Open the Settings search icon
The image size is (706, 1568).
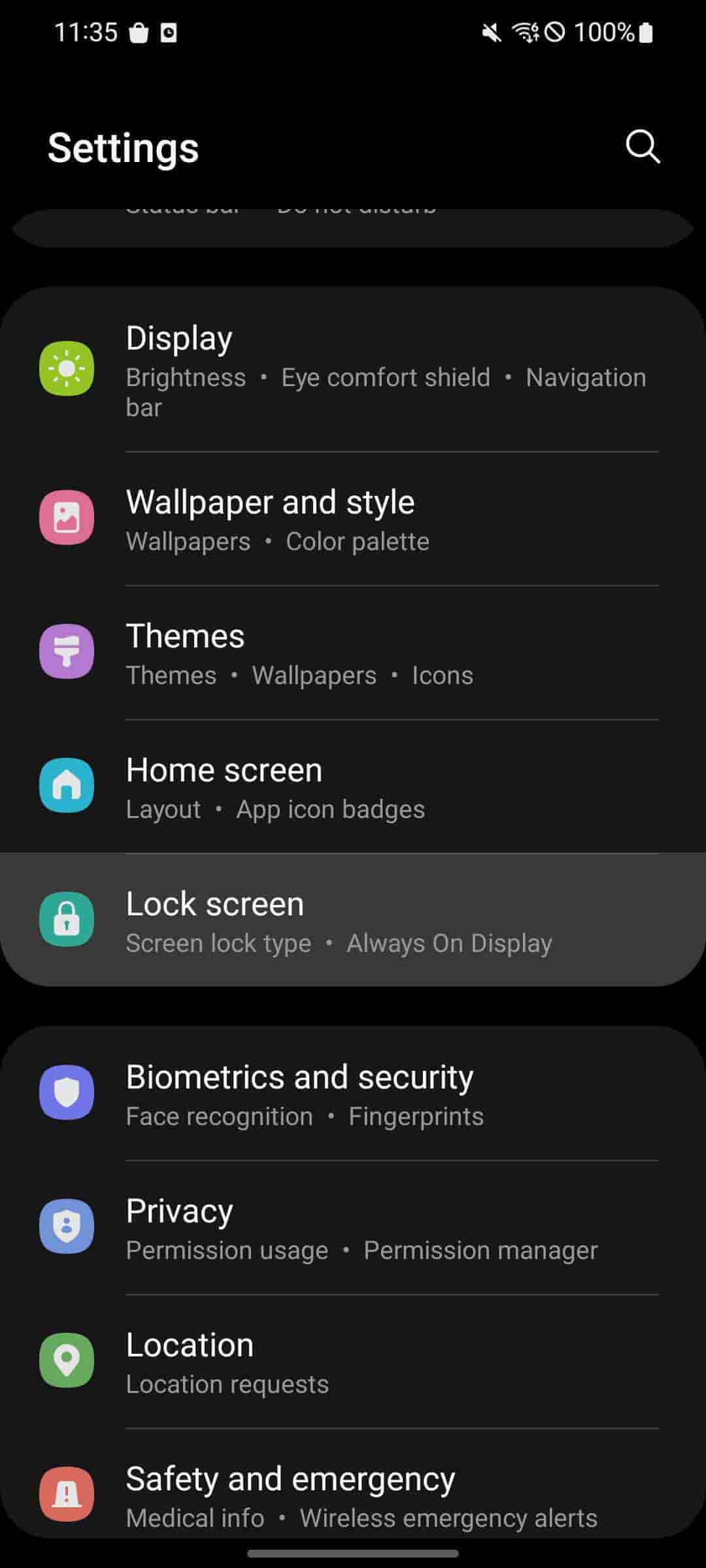coord(643,146)
